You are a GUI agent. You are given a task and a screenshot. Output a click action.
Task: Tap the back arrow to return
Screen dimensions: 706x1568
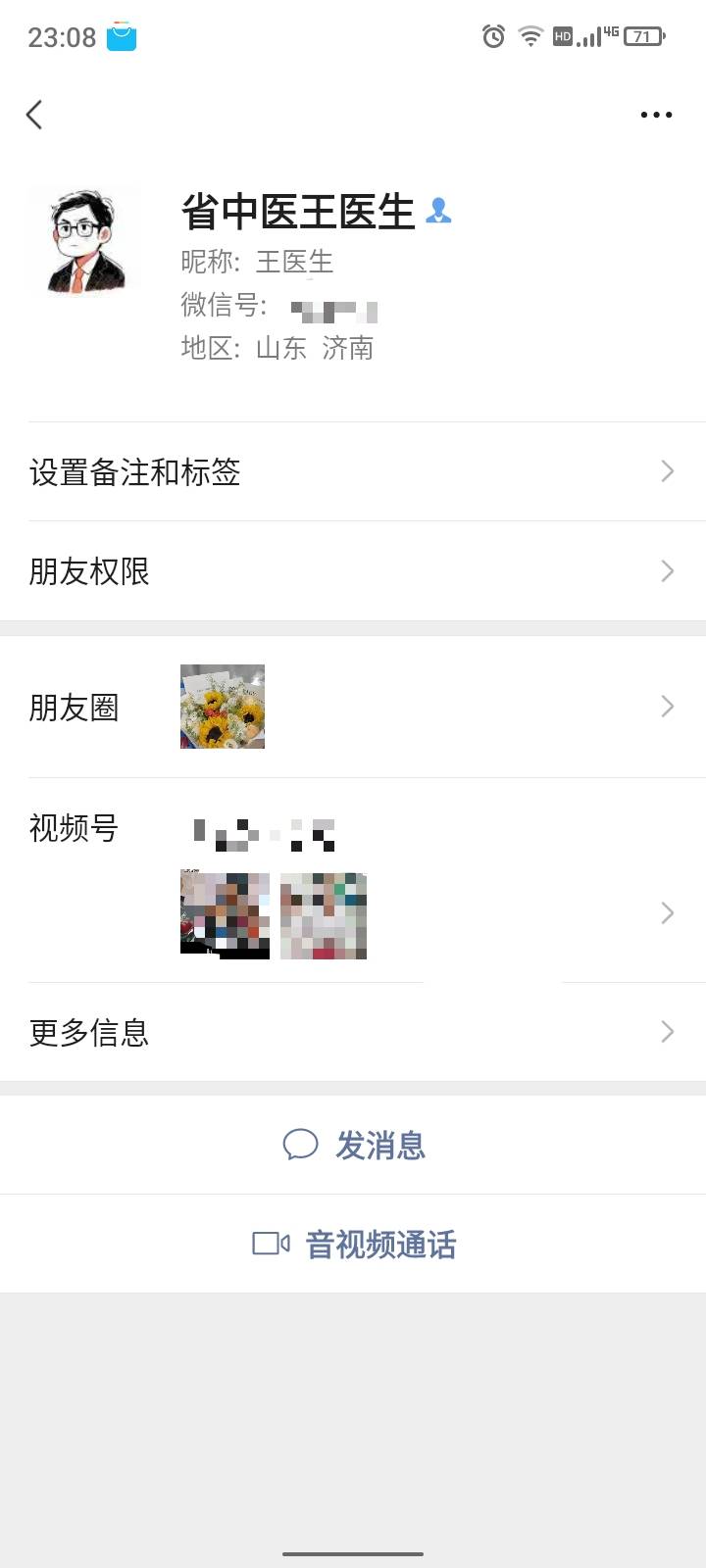tap(34, 115)
